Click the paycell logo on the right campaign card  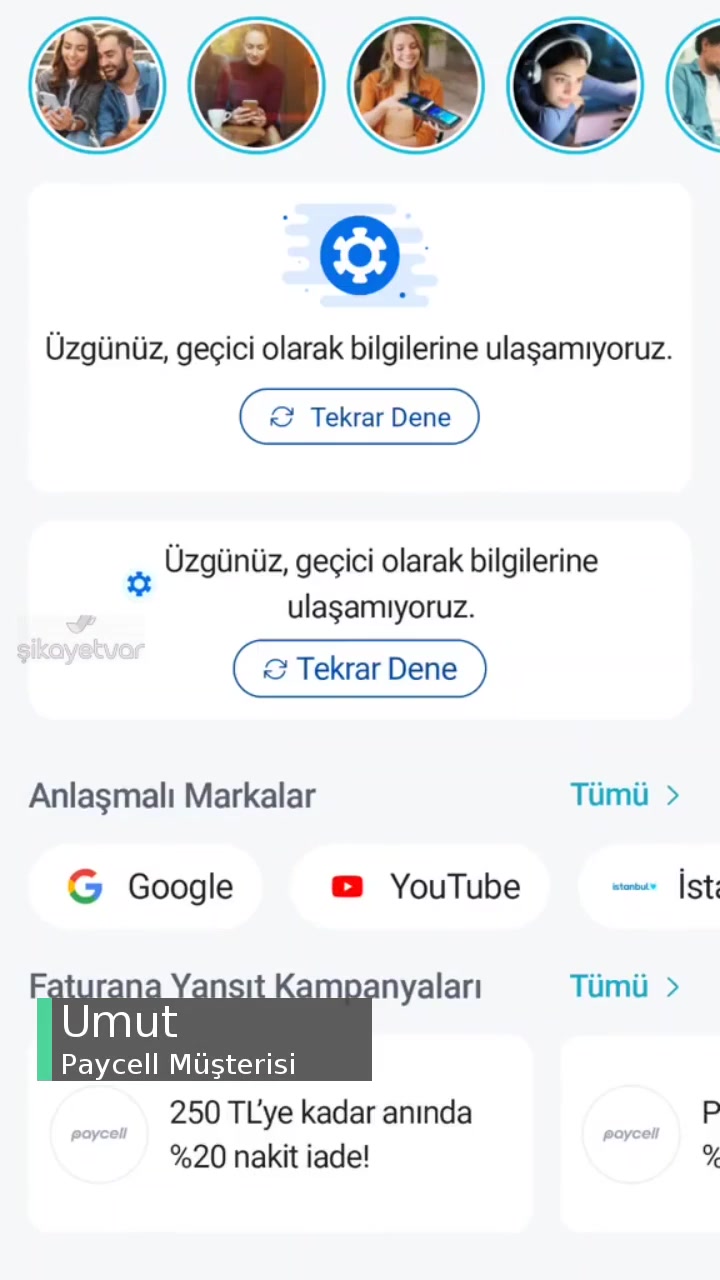click(x=631, y=1133)
